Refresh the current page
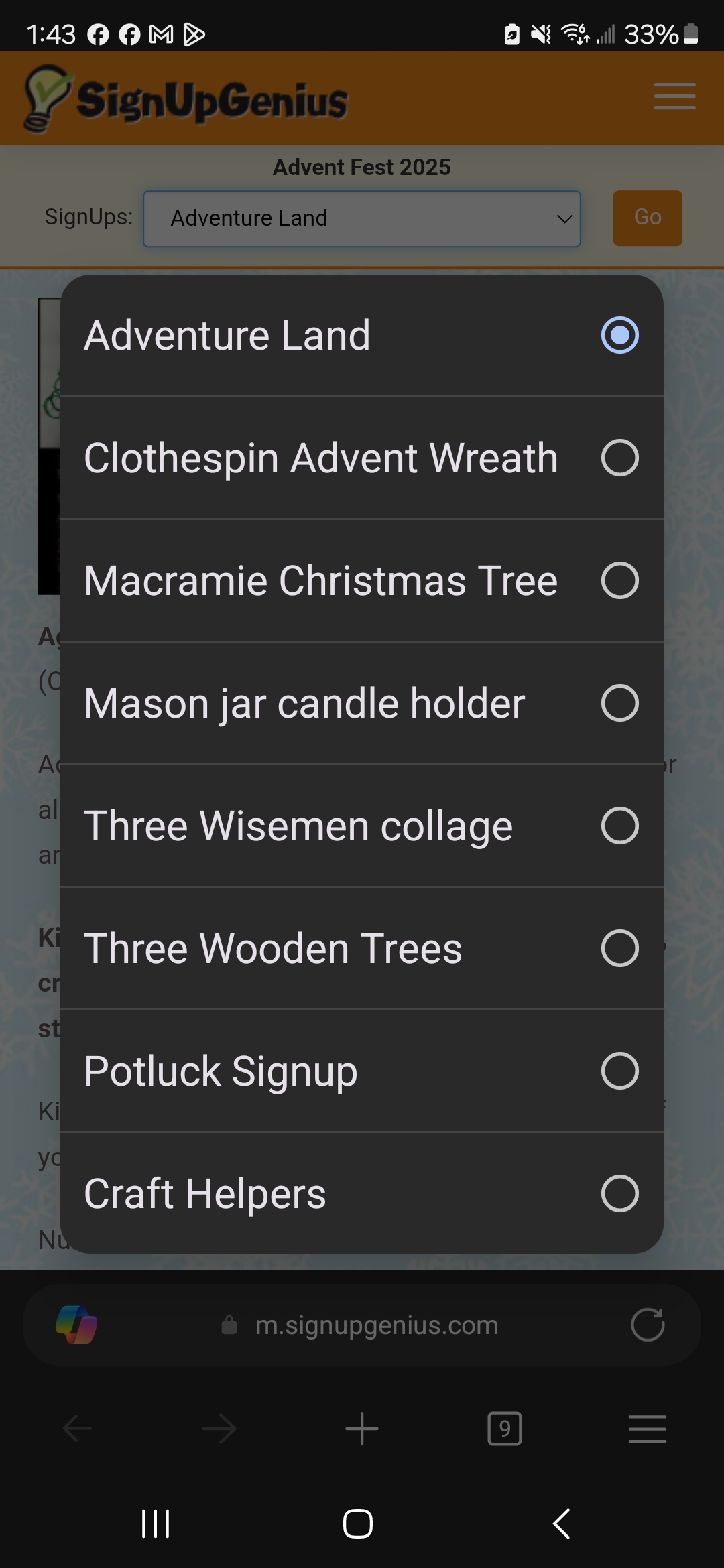This screenshot has height=1568, width=724. click(x=648, y=1324)
